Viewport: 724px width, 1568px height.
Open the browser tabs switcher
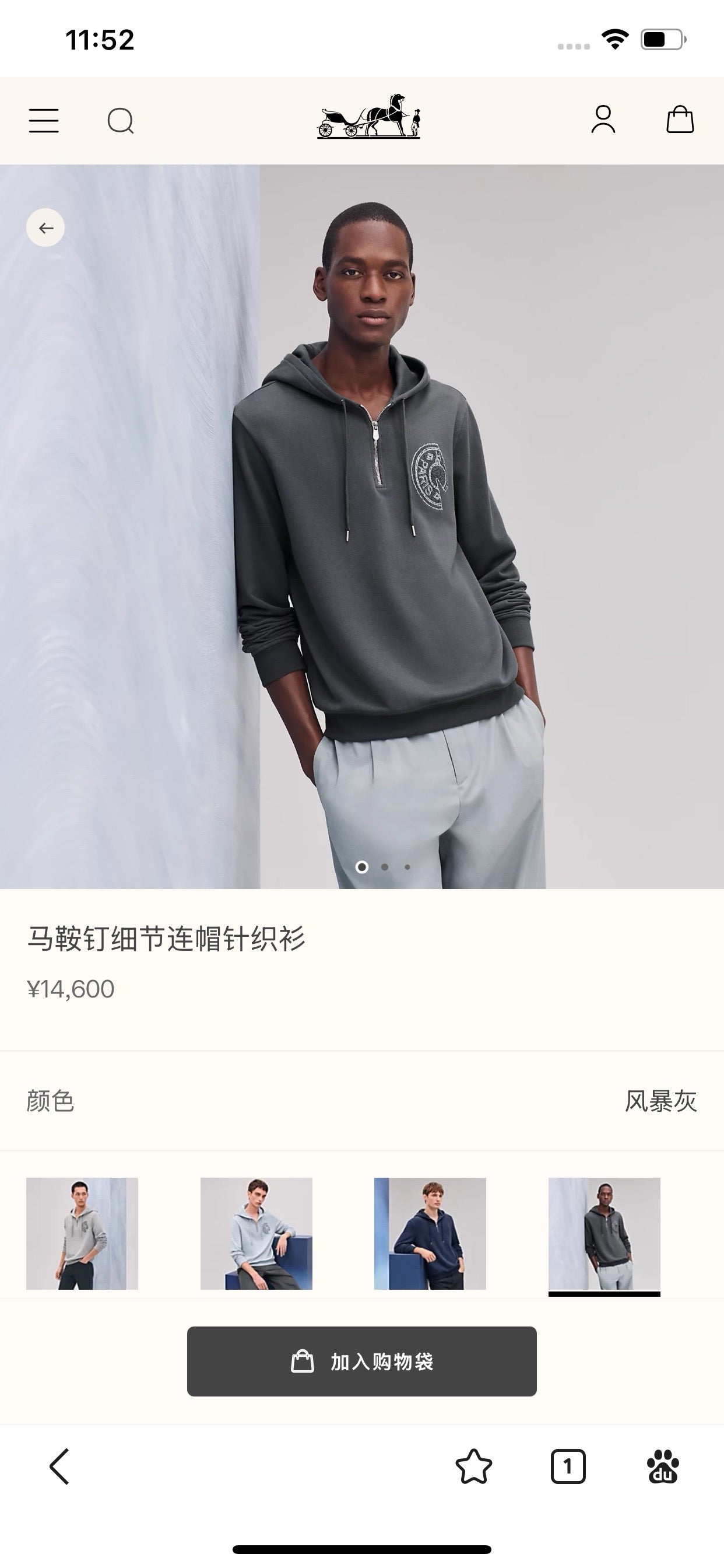568,1466
